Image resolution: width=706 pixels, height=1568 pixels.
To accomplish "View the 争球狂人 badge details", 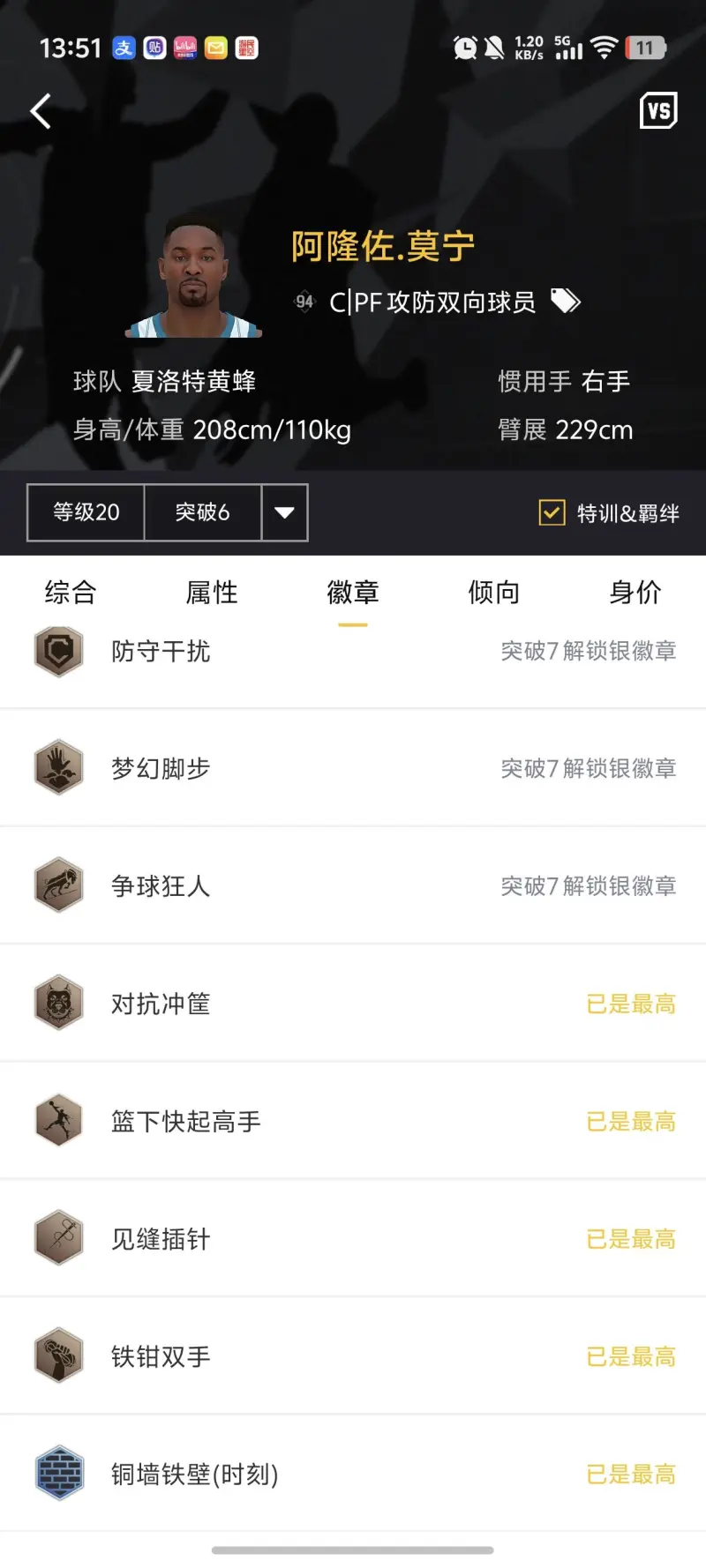I will (353, 885).
